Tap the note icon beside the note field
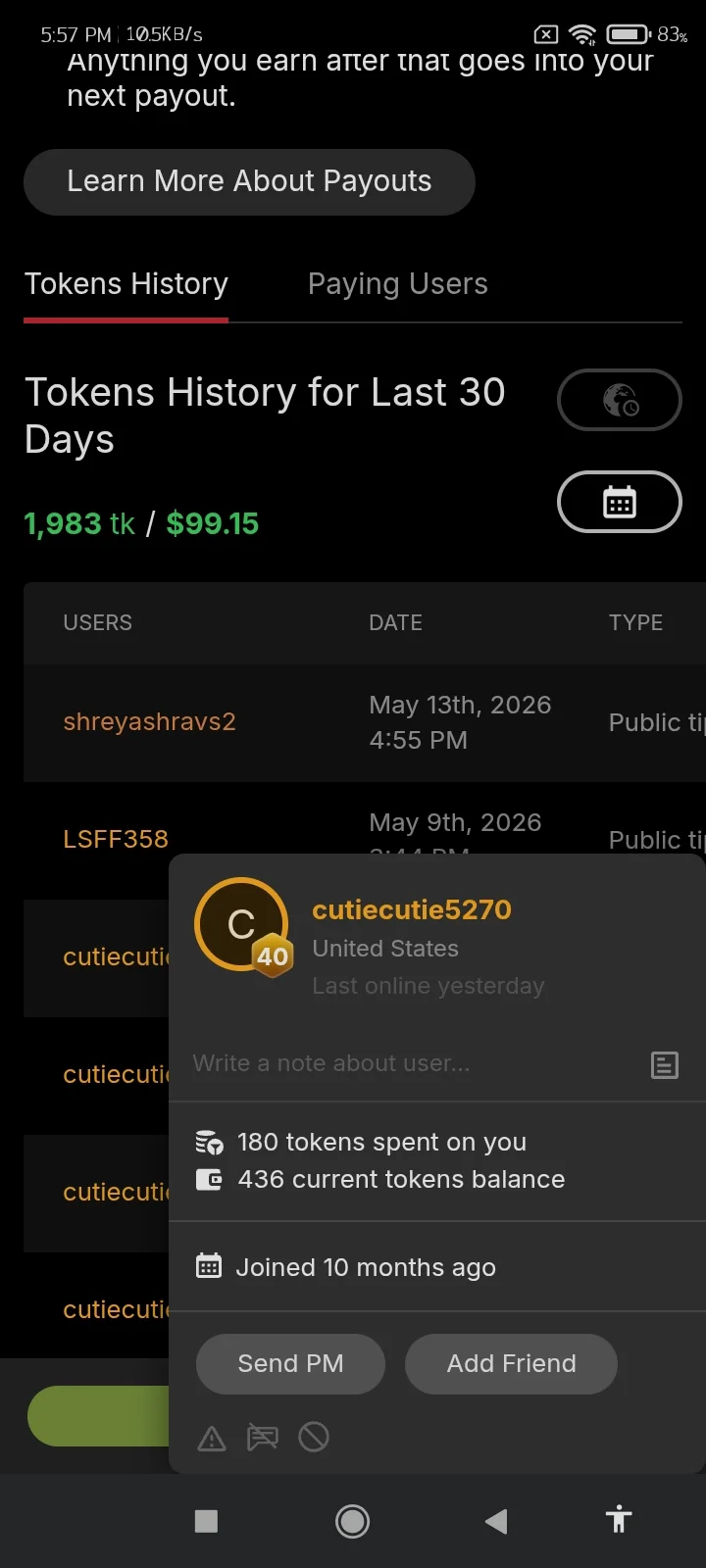 point(665,1064)
